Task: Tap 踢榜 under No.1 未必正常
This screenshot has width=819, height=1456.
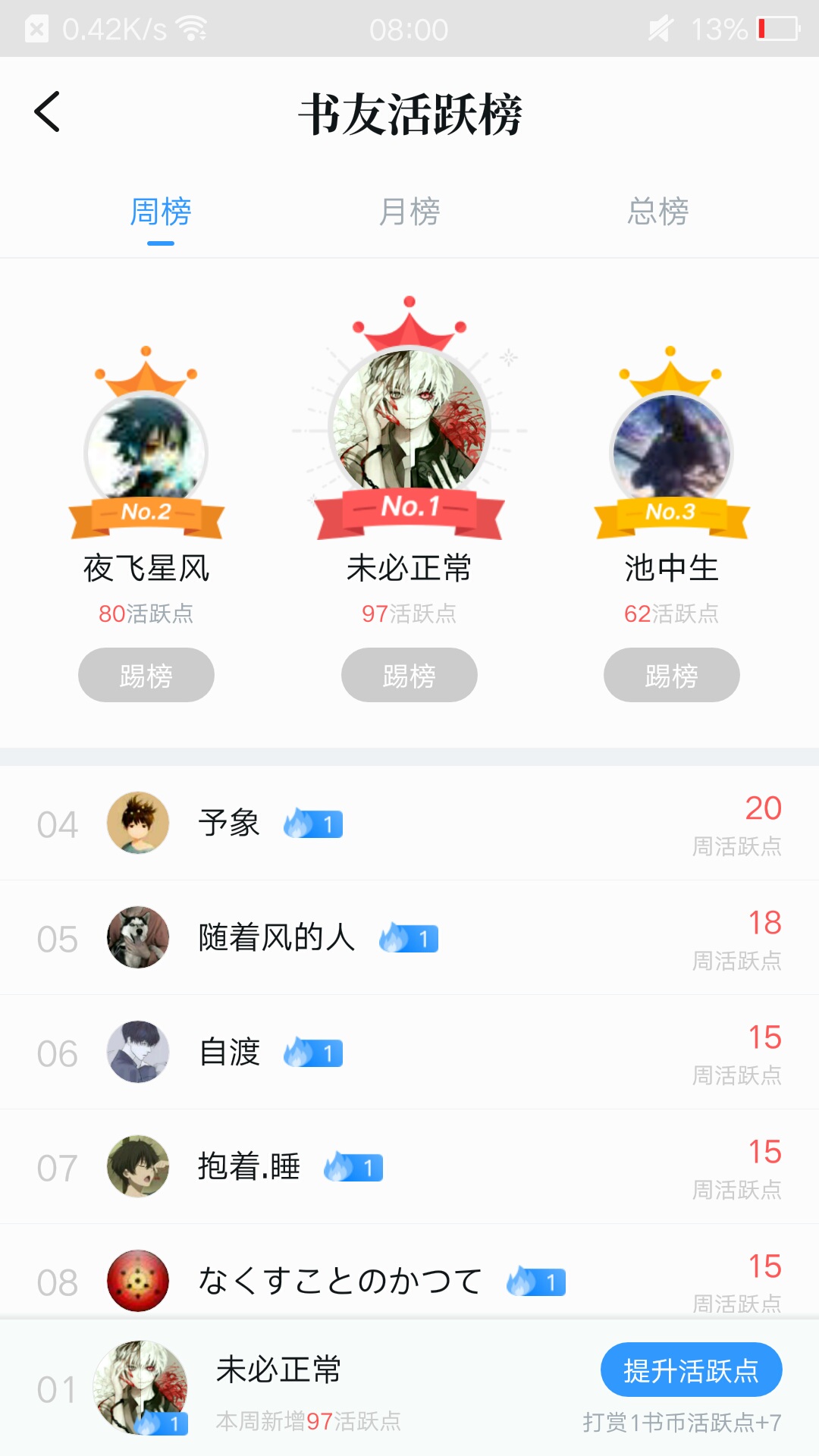Action: click(x=409, y=675)
